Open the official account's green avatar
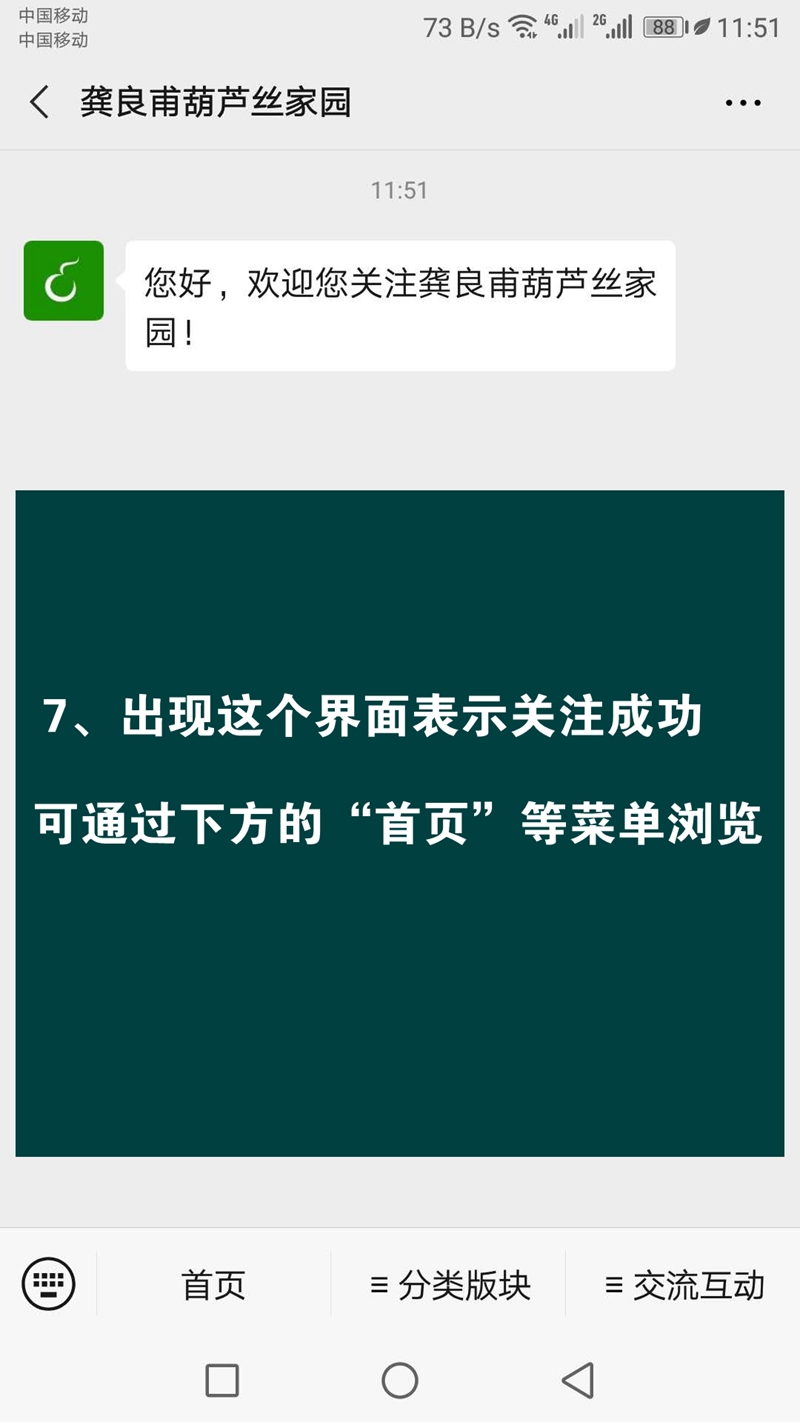 (x=64, y=281)
